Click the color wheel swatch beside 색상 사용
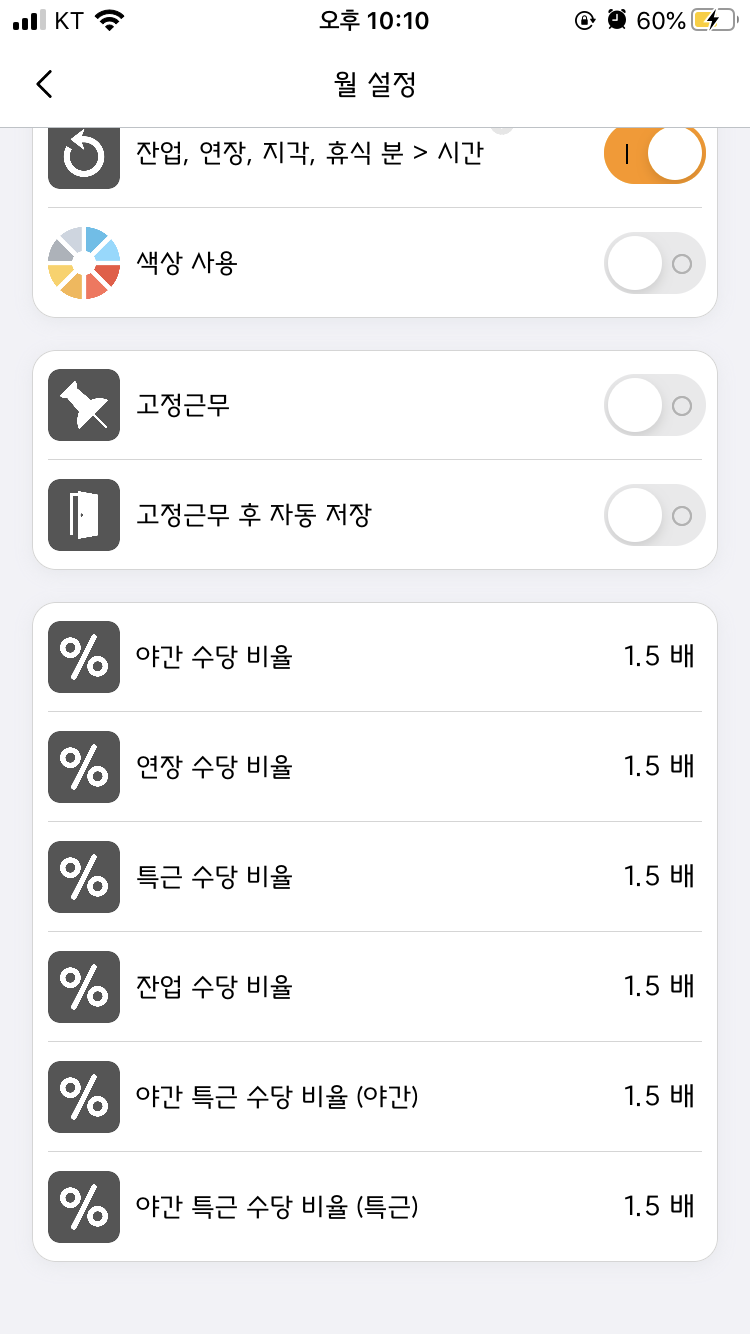This screenshot has height=1334, width=750. pyautogui.click(x=84, y=262)
